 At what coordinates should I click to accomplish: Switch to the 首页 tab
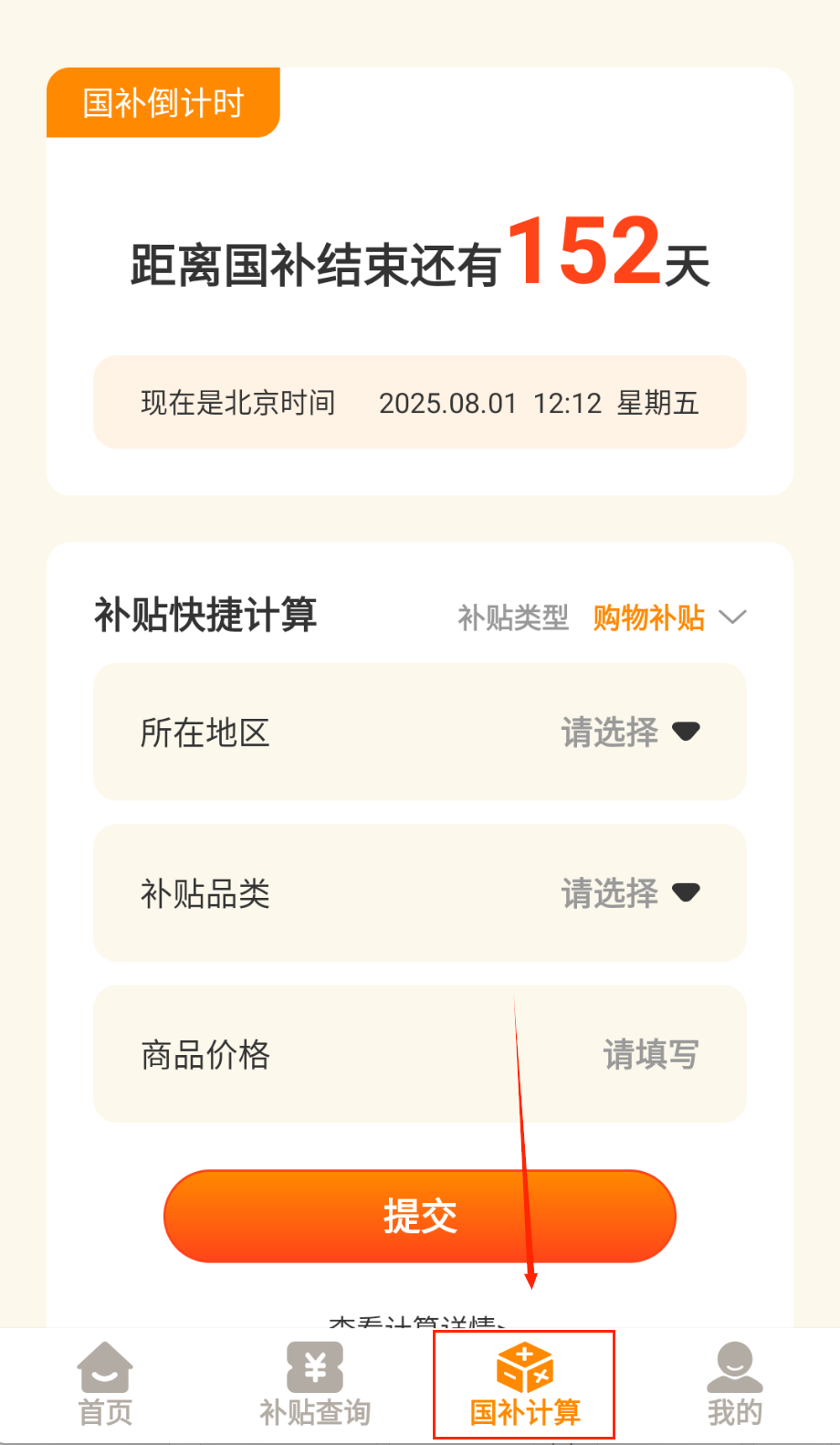click(x=105, y=1385)
